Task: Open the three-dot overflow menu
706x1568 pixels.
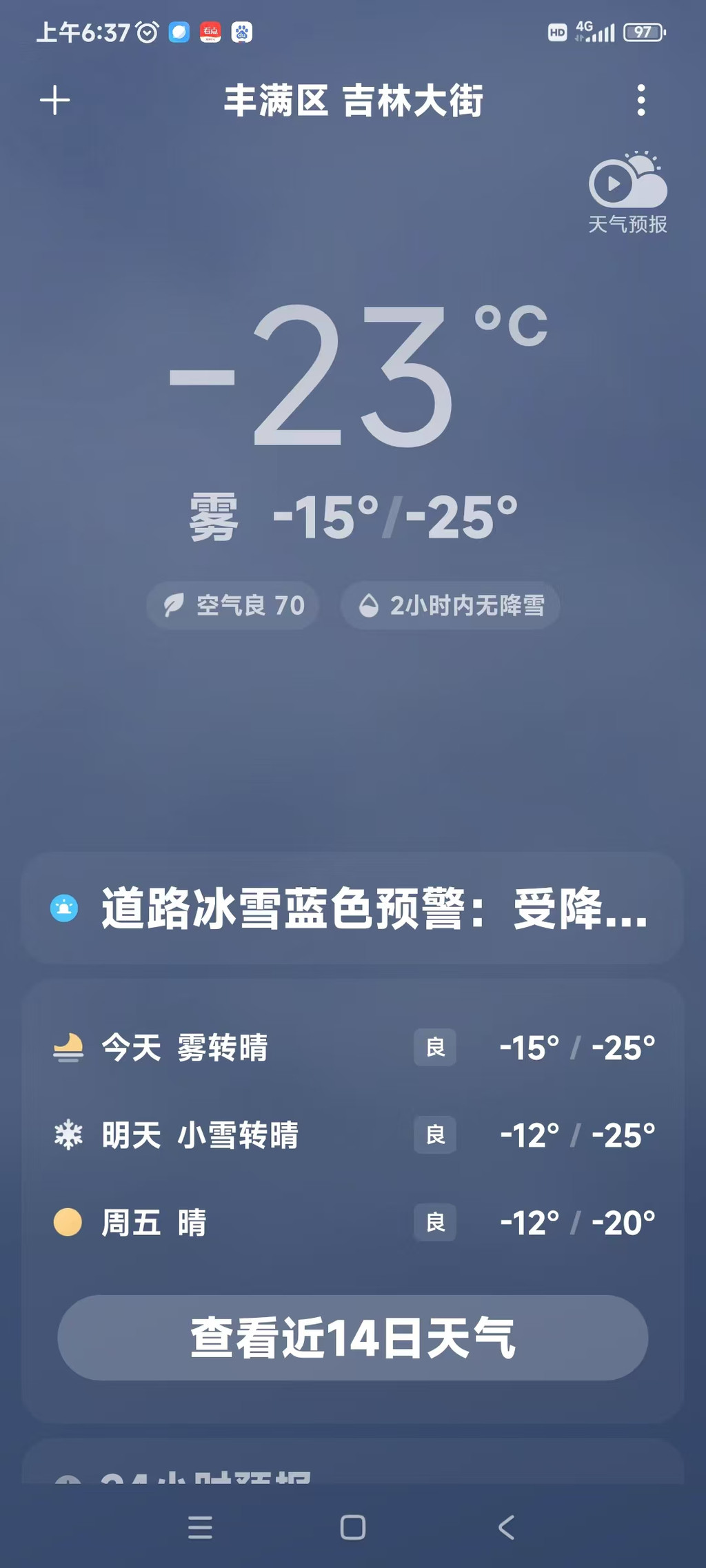Action: coord(641,101)
